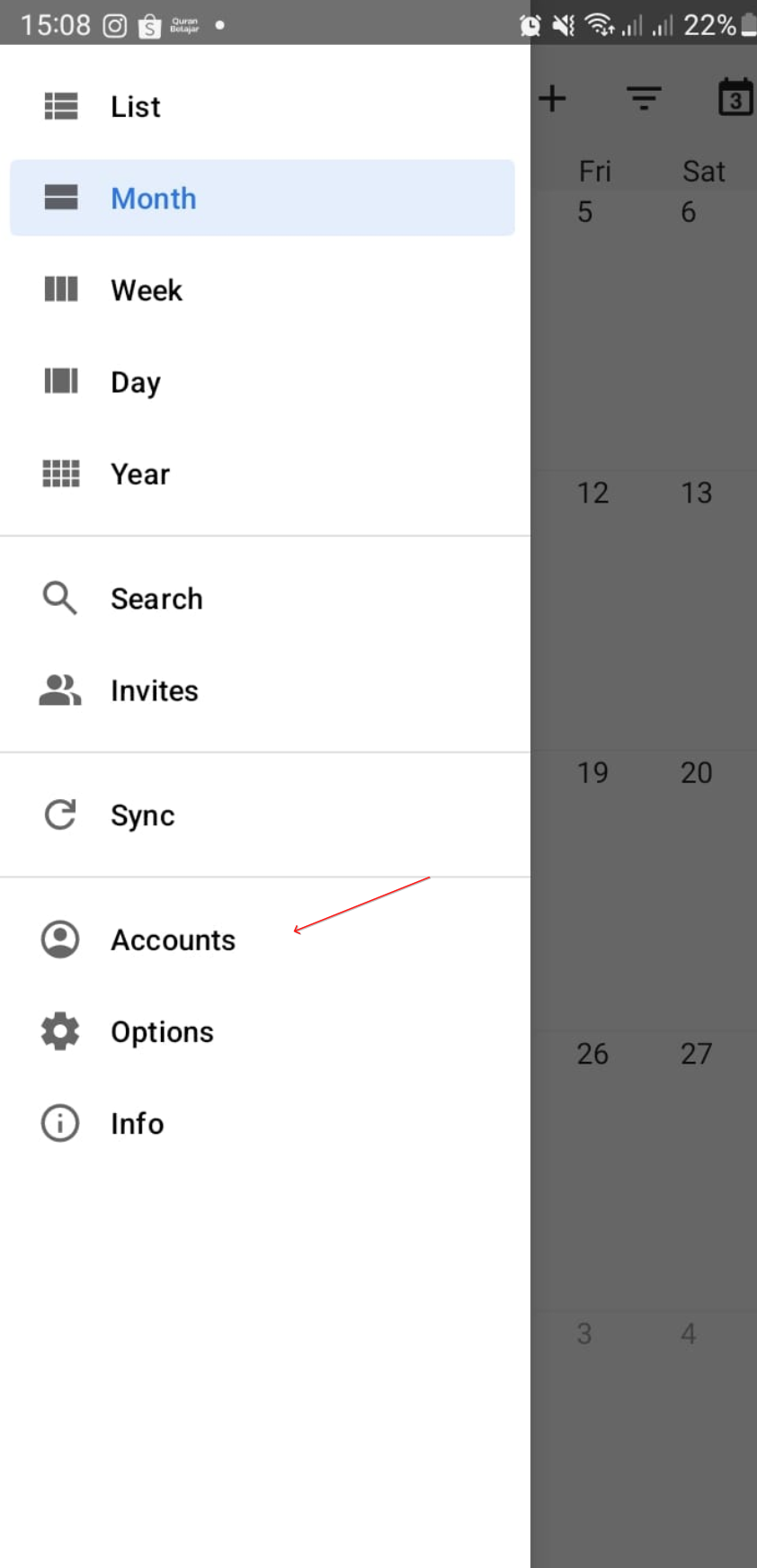The width and height of the screenshot is (757, 1568).
Task: Open the Day view
Action: (135, 382)
